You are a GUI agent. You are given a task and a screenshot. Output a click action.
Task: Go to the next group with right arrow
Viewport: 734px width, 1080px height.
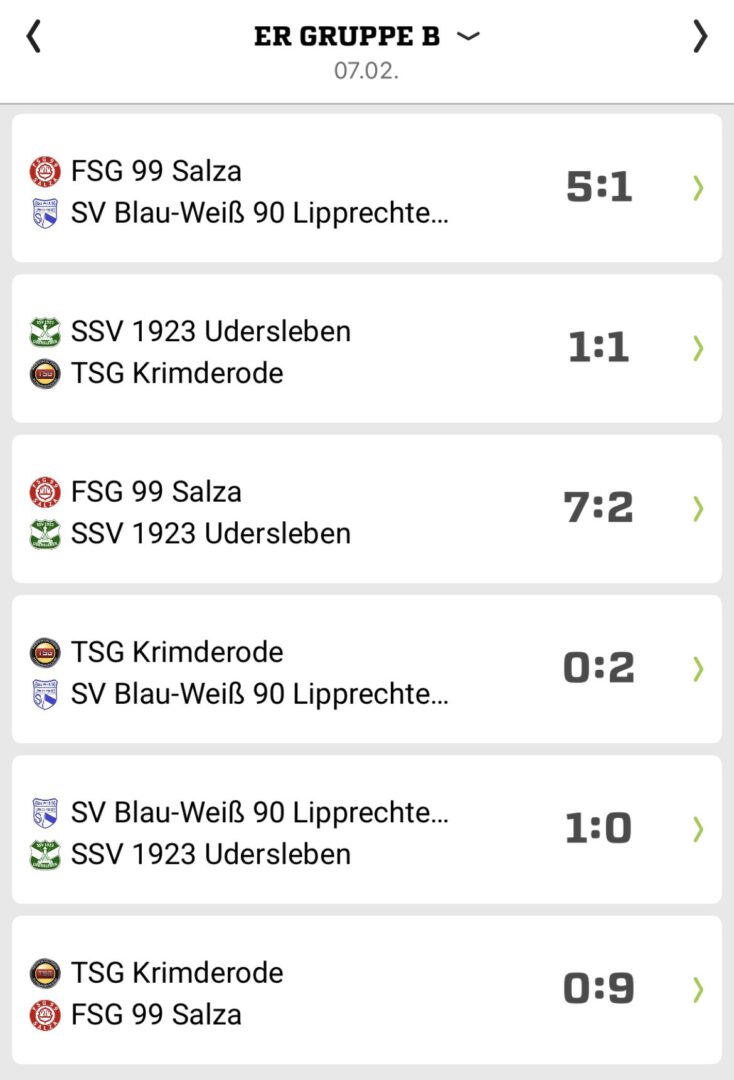[x=700, y=37]
